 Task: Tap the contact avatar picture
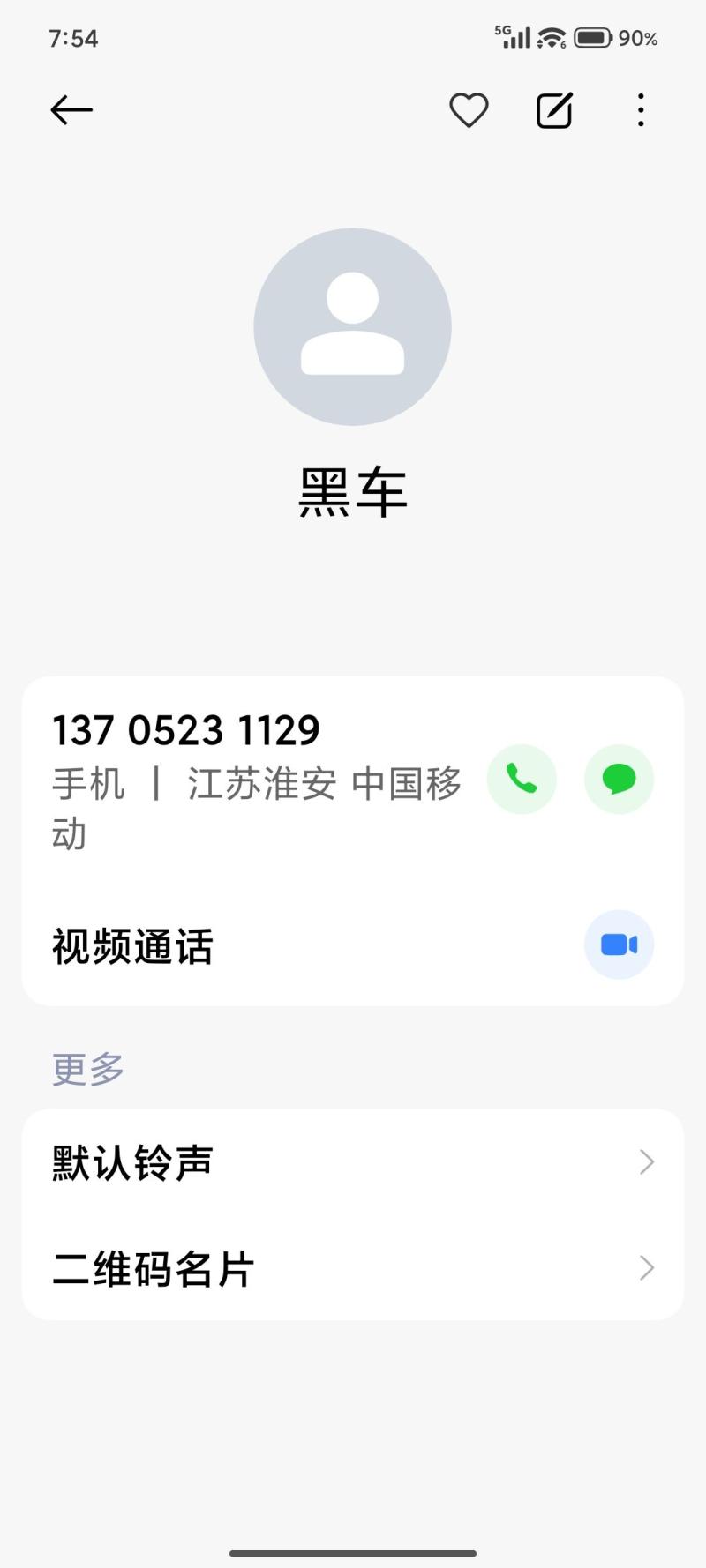click(x=352, y=327)
